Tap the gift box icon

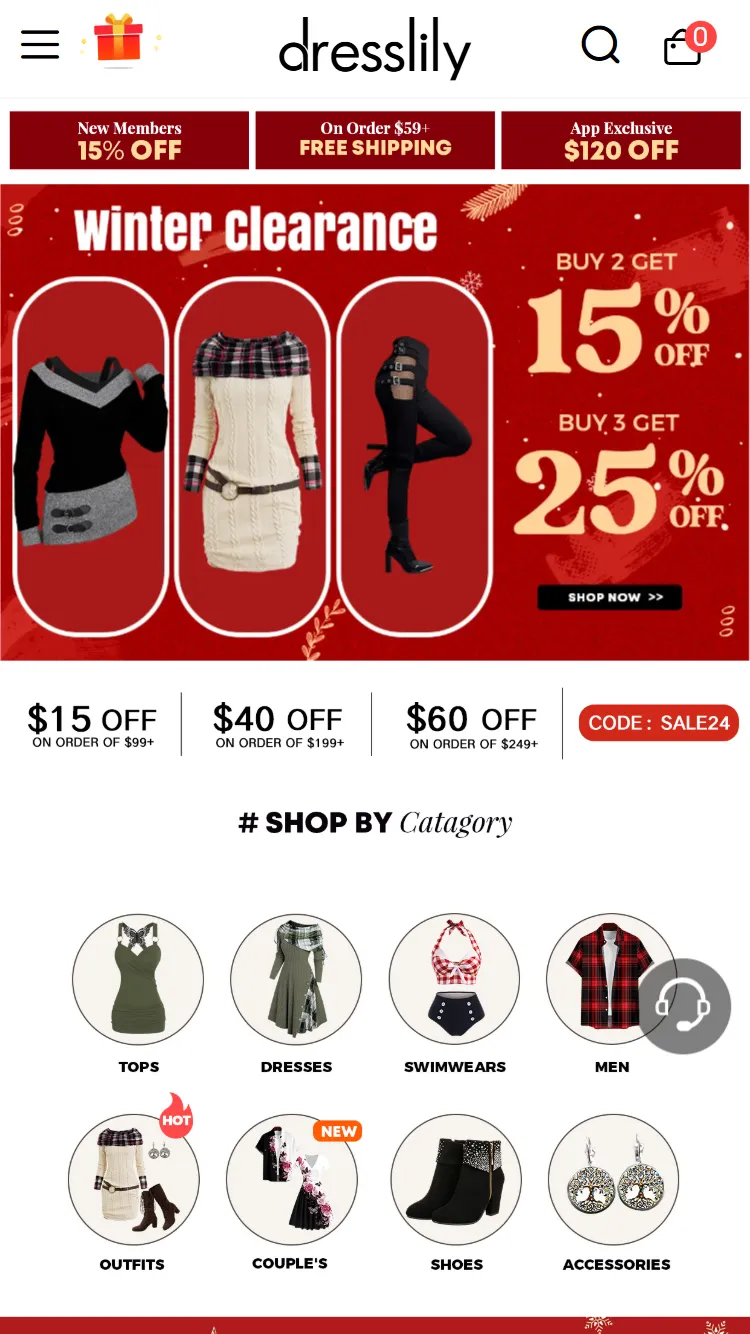(119, 41)
